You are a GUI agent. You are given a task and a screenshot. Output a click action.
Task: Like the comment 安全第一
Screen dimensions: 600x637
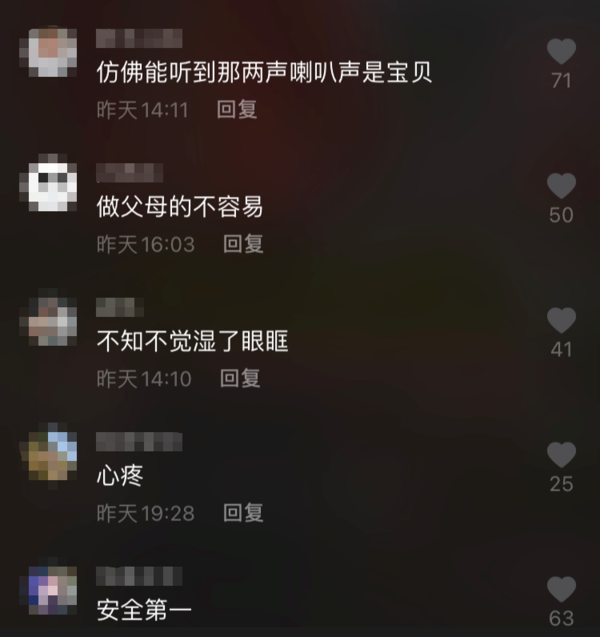pyautogui.click(x=562, y=590)
